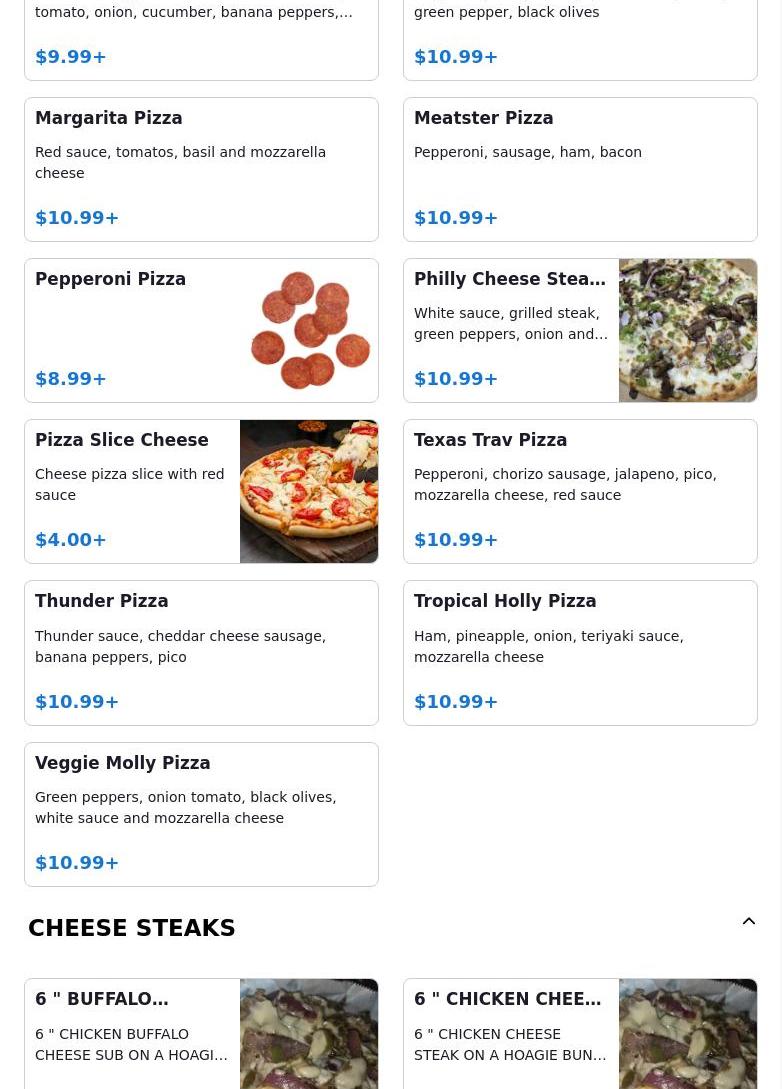Open the Margarita Pizza item
The height and width of the screenshot is (1089, 782).
[x=201, y=169]
